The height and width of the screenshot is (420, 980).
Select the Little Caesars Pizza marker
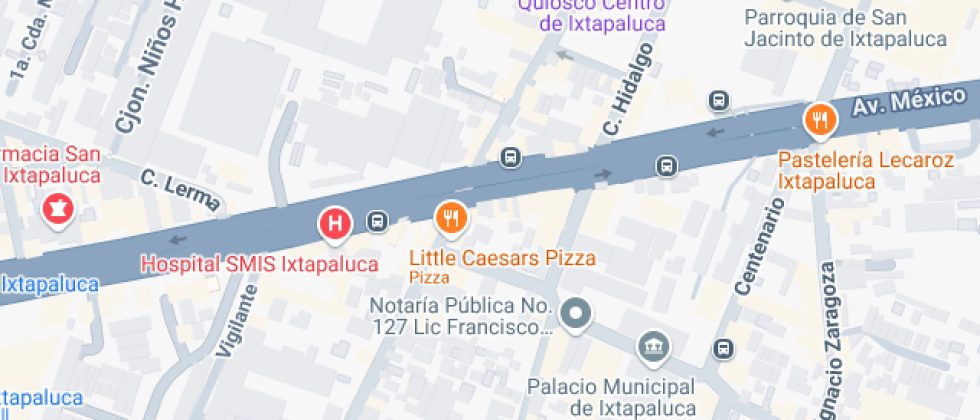pyautogui.click(x=452, y=218)
